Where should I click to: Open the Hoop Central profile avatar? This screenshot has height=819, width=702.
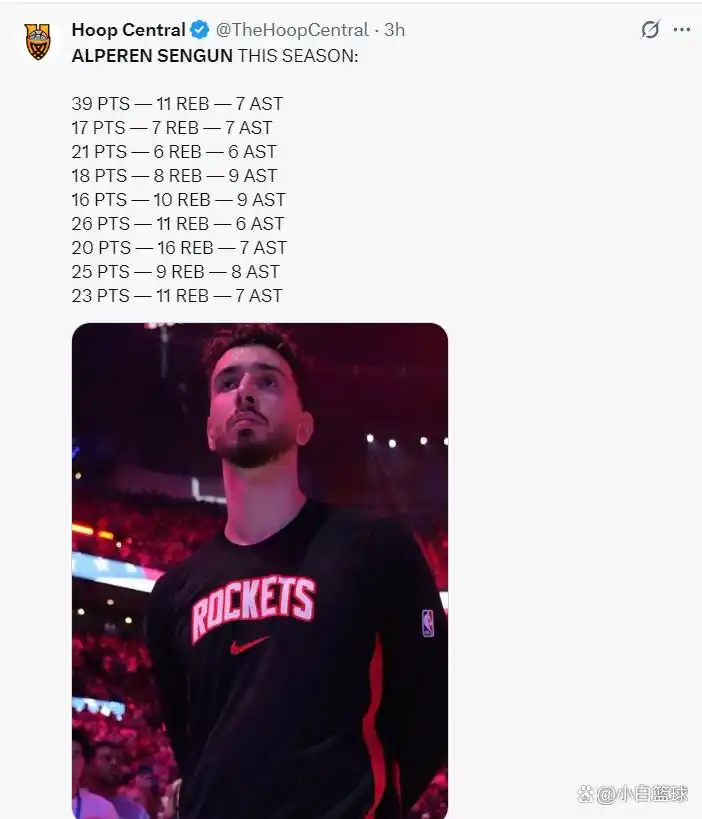(38, 42)
